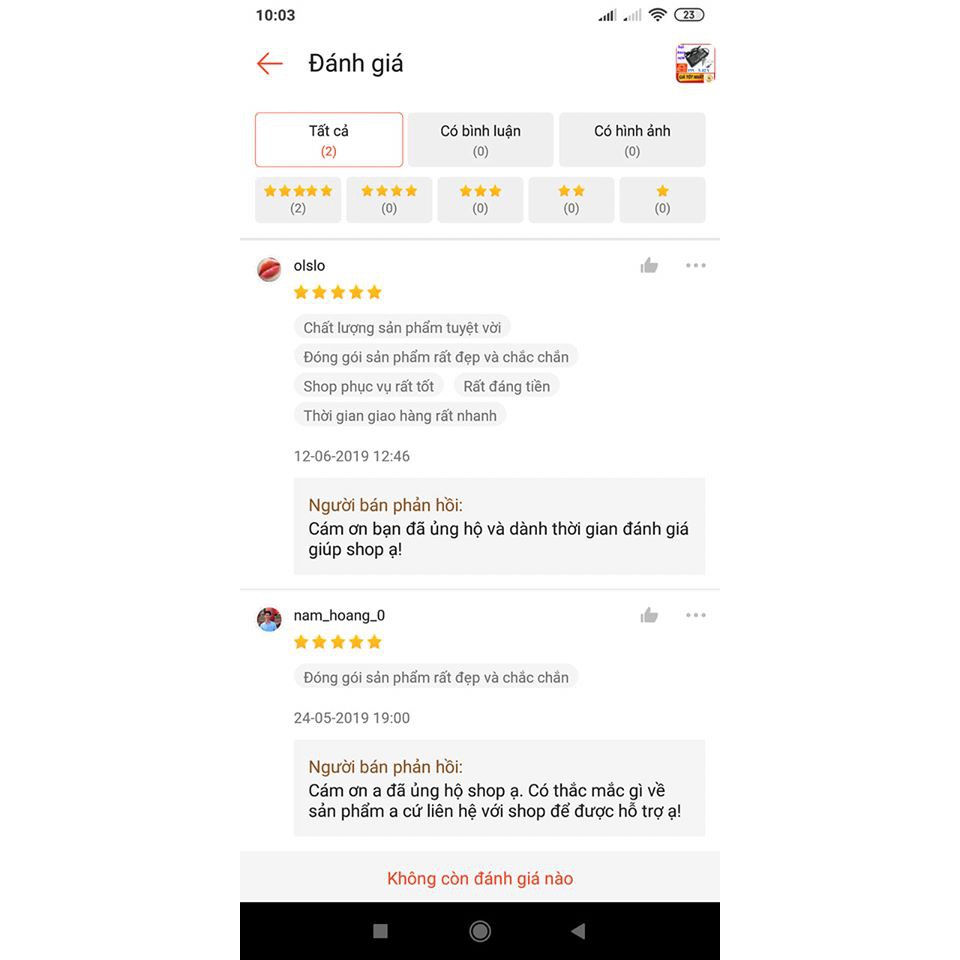Filter by one-star reviews

[662, 199]
